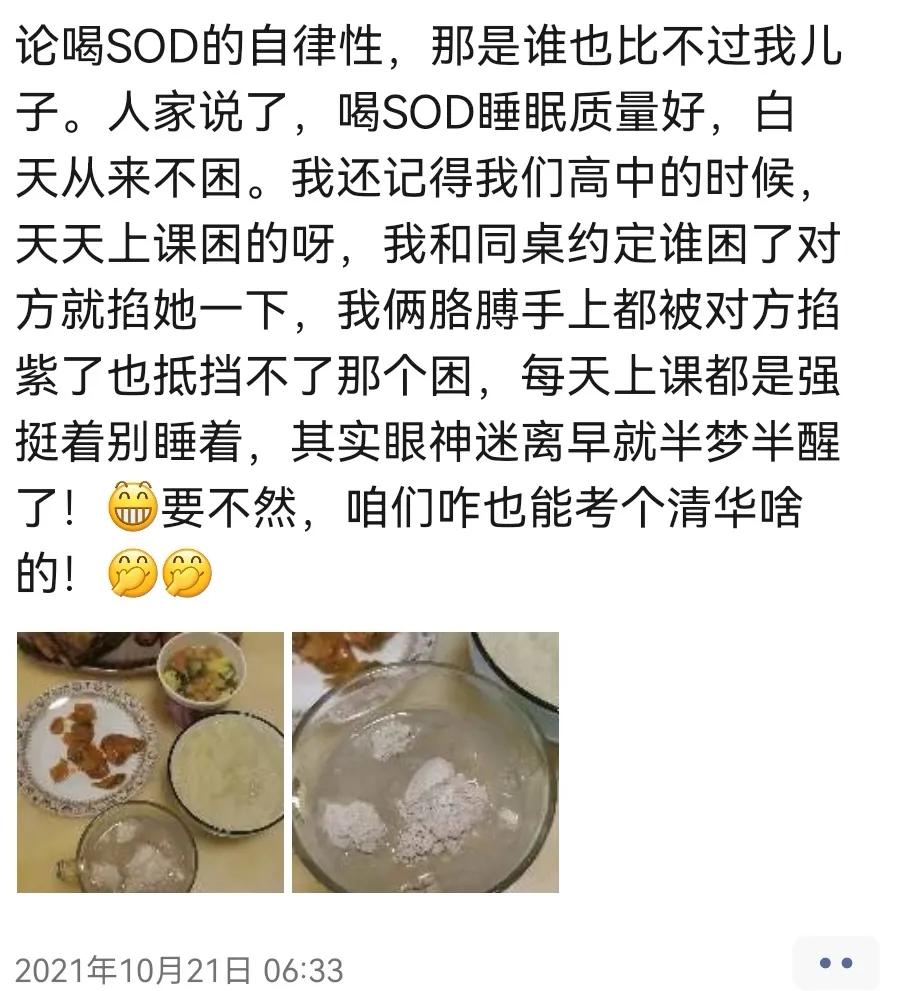Click the second covering-mouth emoji

point(189,572)
